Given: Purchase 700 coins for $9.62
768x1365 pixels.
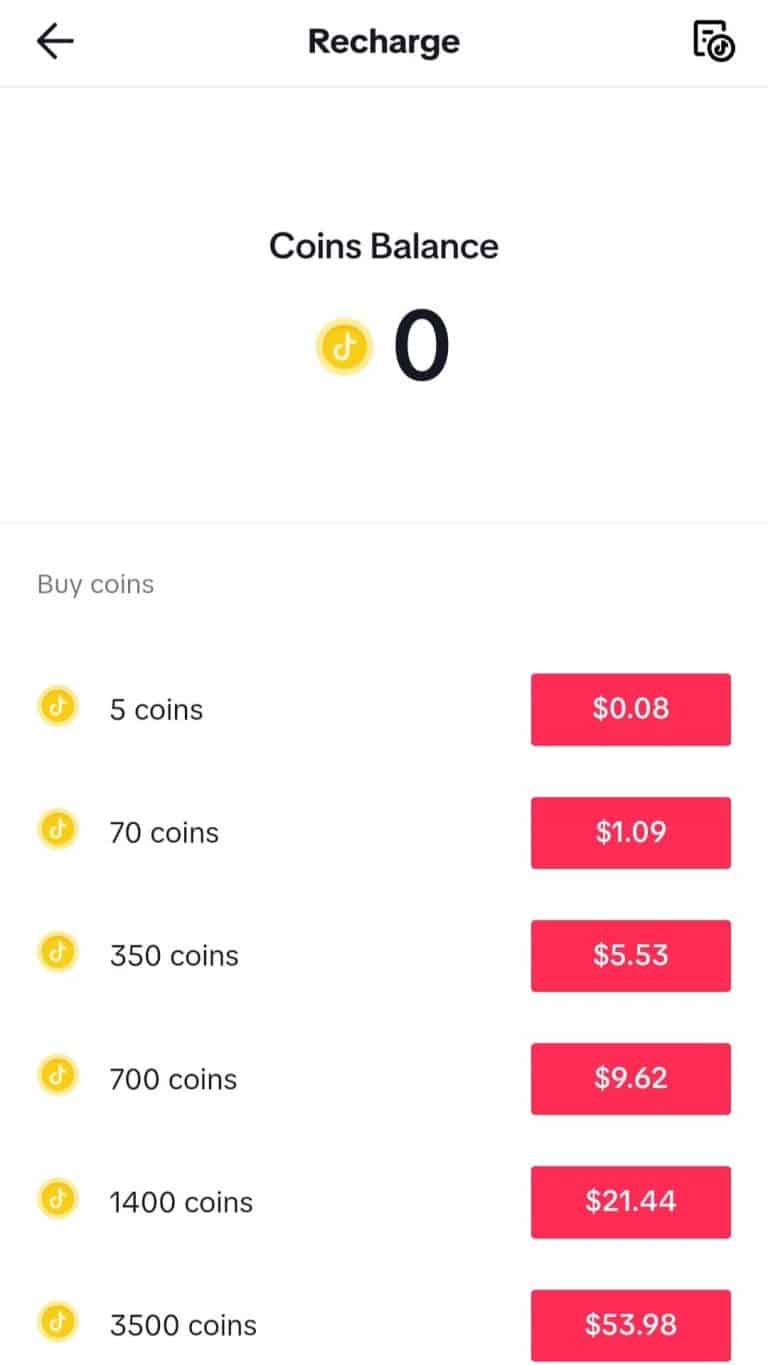Looking at the screenshot, I should [630, 1078].
